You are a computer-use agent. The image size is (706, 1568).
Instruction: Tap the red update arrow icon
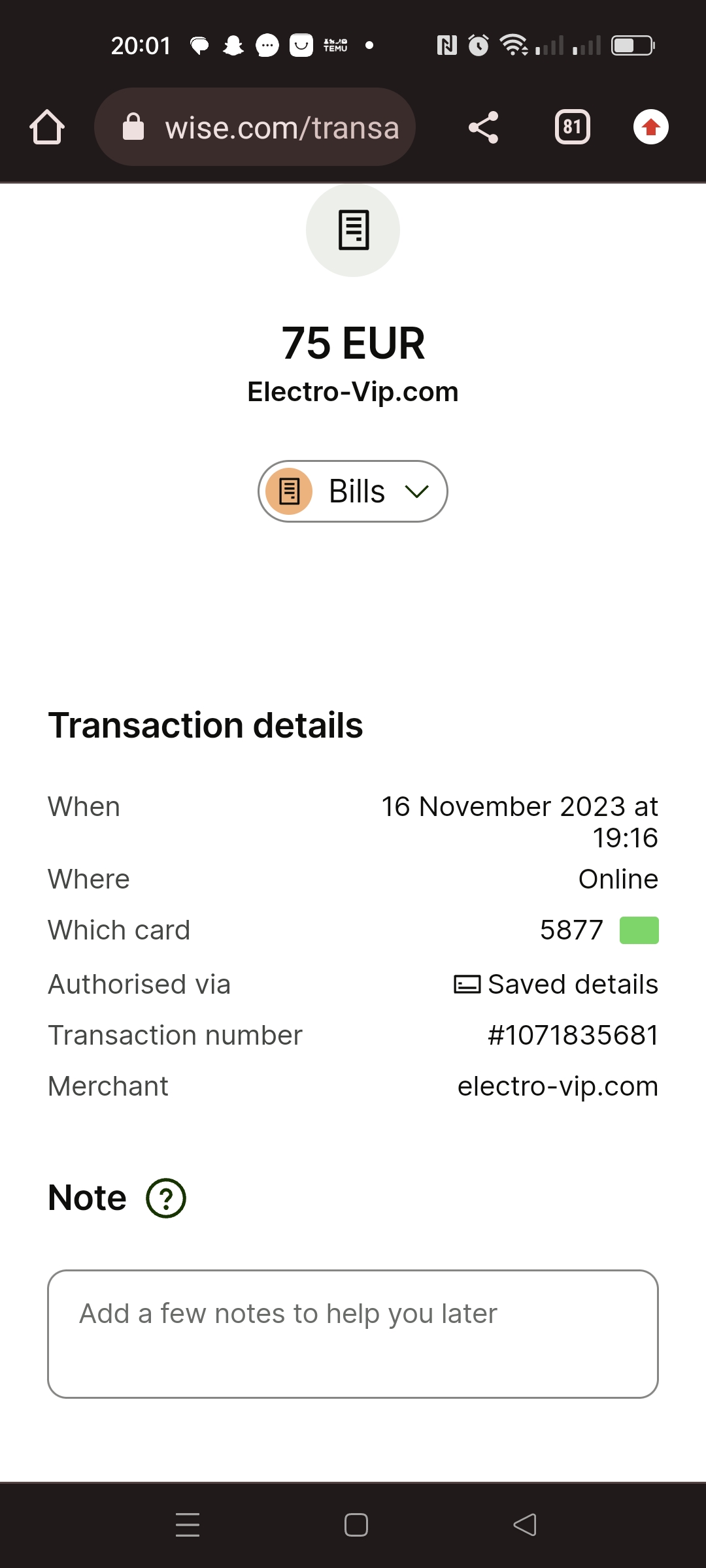point(650,127)
